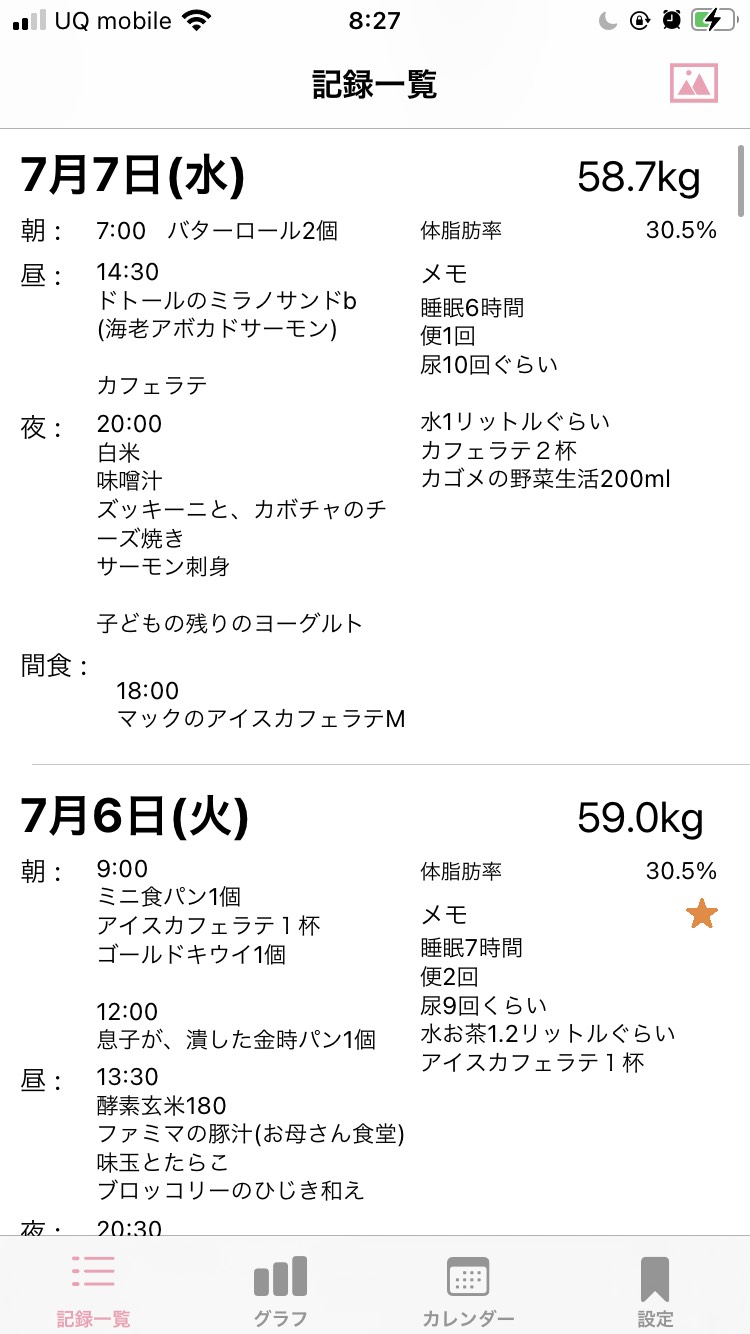The width and height of the screenshot is (750, 1334).
Task: Switch to the カレンダー tab
Action: tap(468, 1290)
